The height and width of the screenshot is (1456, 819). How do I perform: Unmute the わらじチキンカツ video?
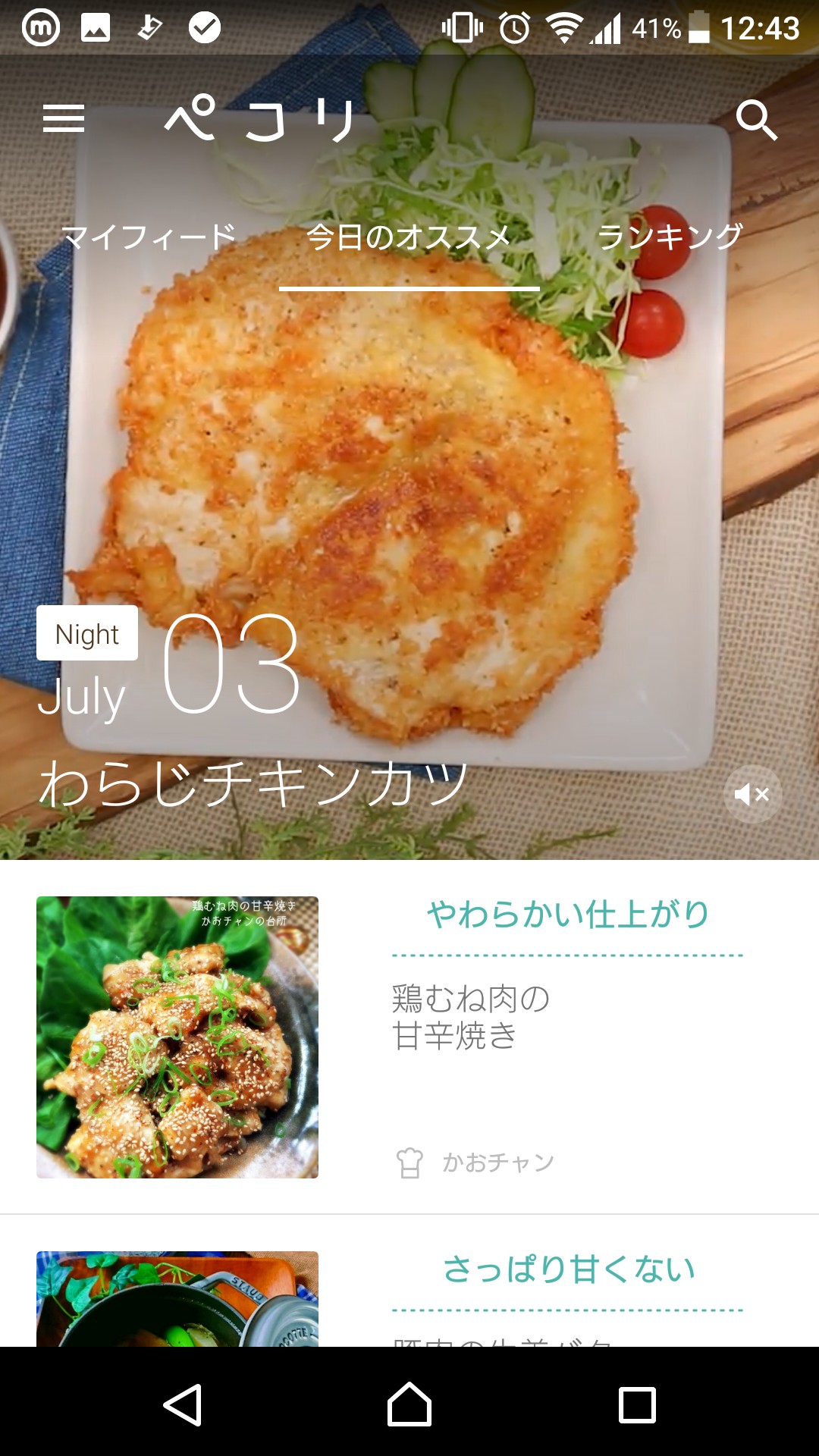[752, 794]
